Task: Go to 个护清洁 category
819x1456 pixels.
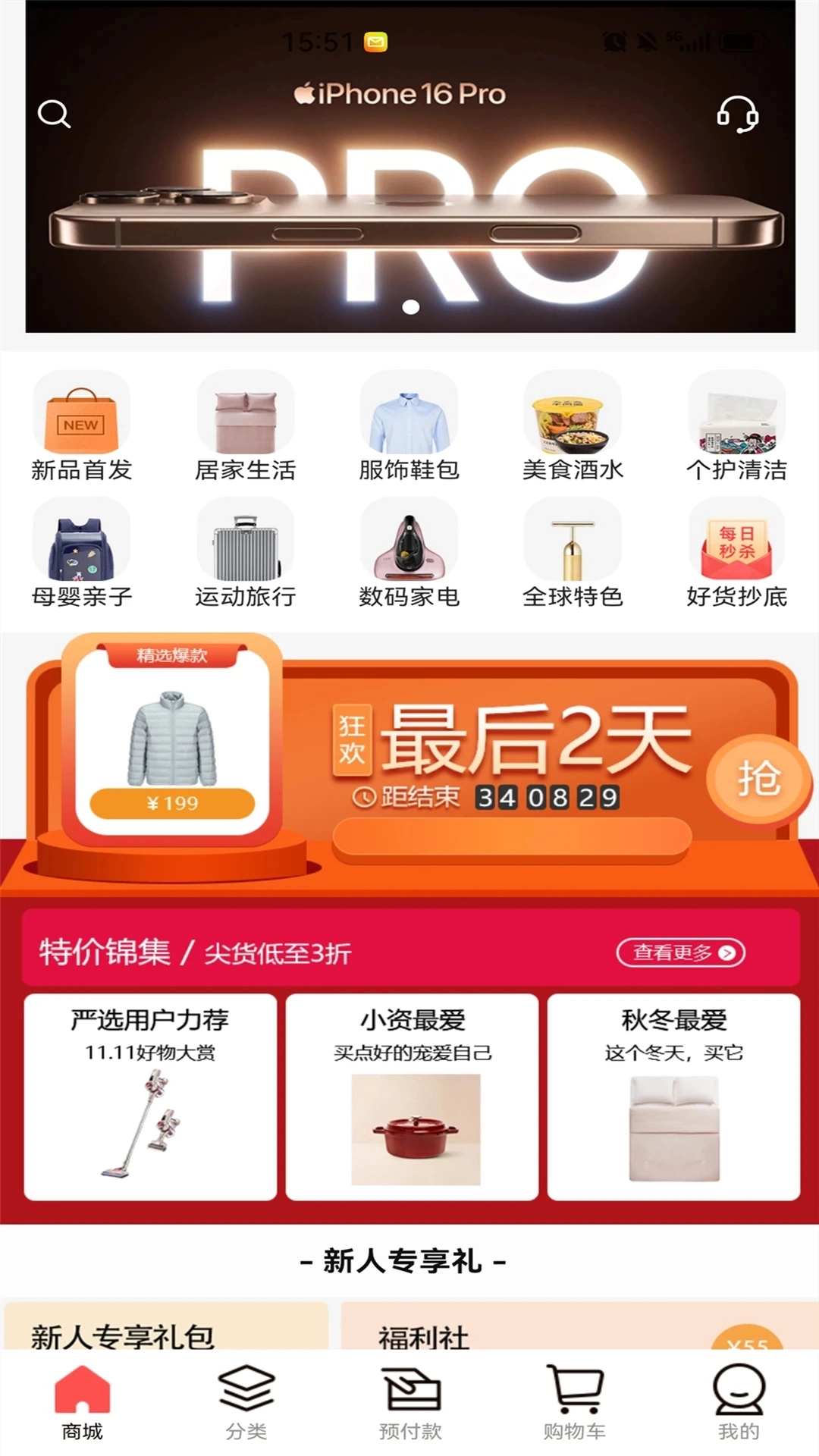Action: 737,426
